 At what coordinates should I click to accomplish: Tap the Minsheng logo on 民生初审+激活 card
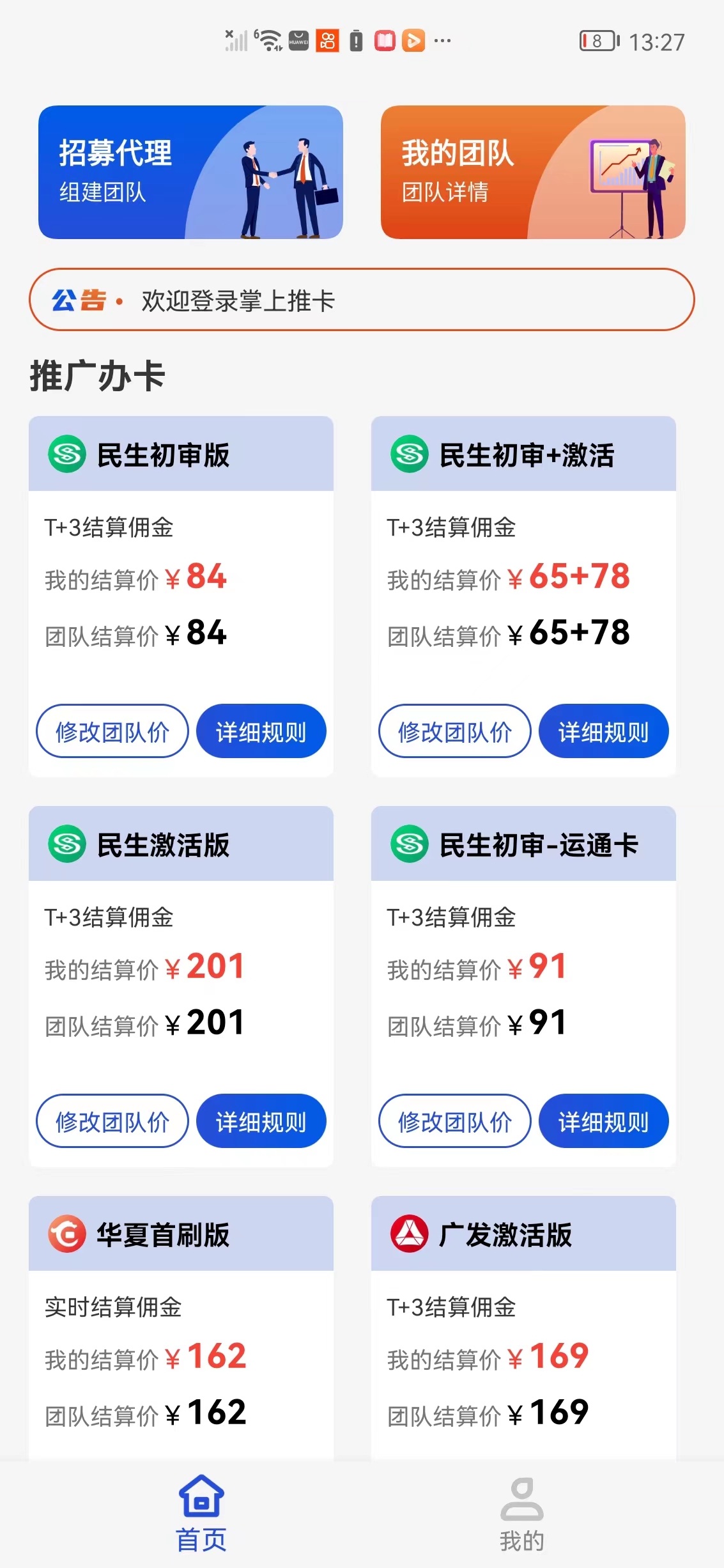(x=410, y=454)
